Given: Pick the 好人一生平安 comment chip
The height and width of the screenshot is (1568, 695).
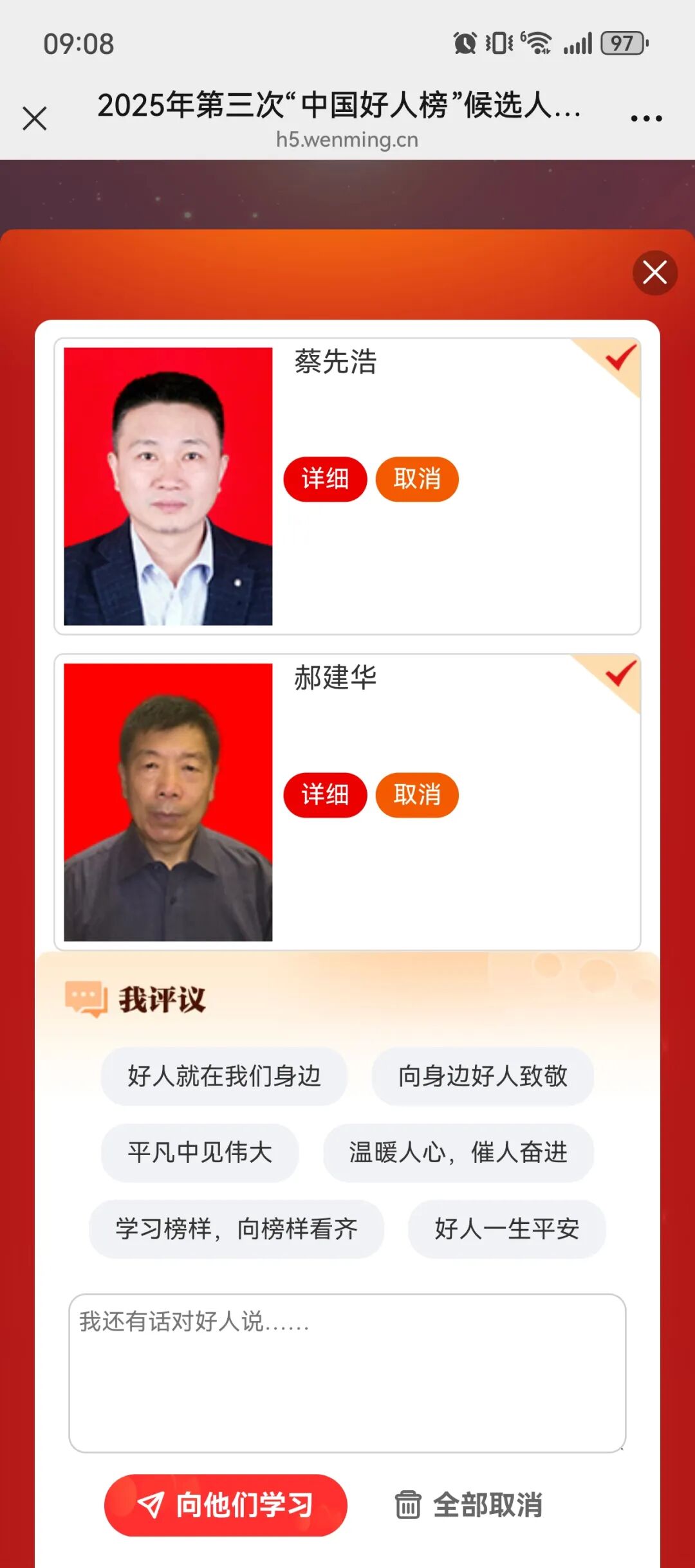Looking at the screenshot, I should coord(506,1229).
